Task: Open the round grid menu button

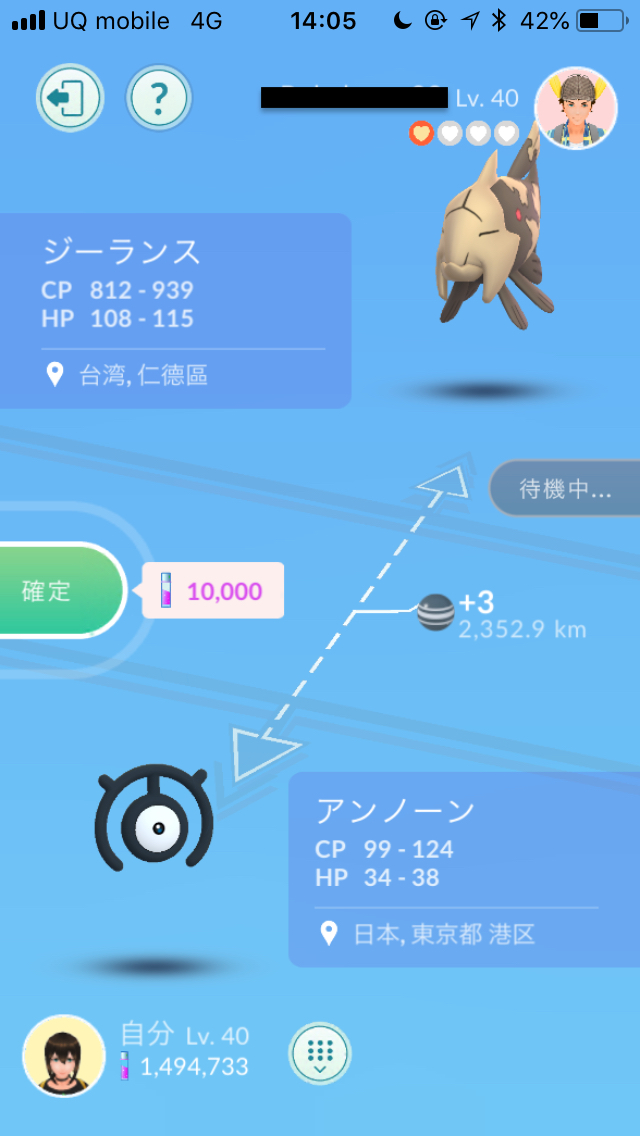Action: [319, 1054]
